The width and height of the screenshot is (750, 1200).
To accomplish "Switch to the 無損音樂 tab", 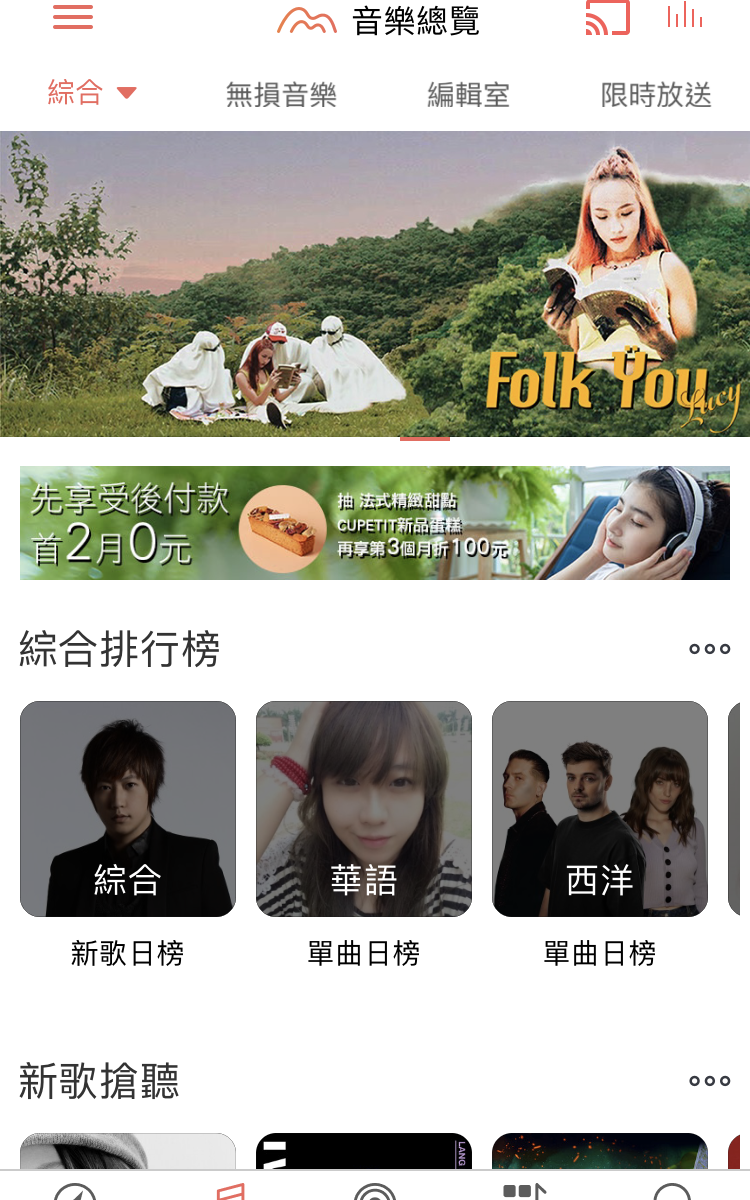I will [281, 95].
